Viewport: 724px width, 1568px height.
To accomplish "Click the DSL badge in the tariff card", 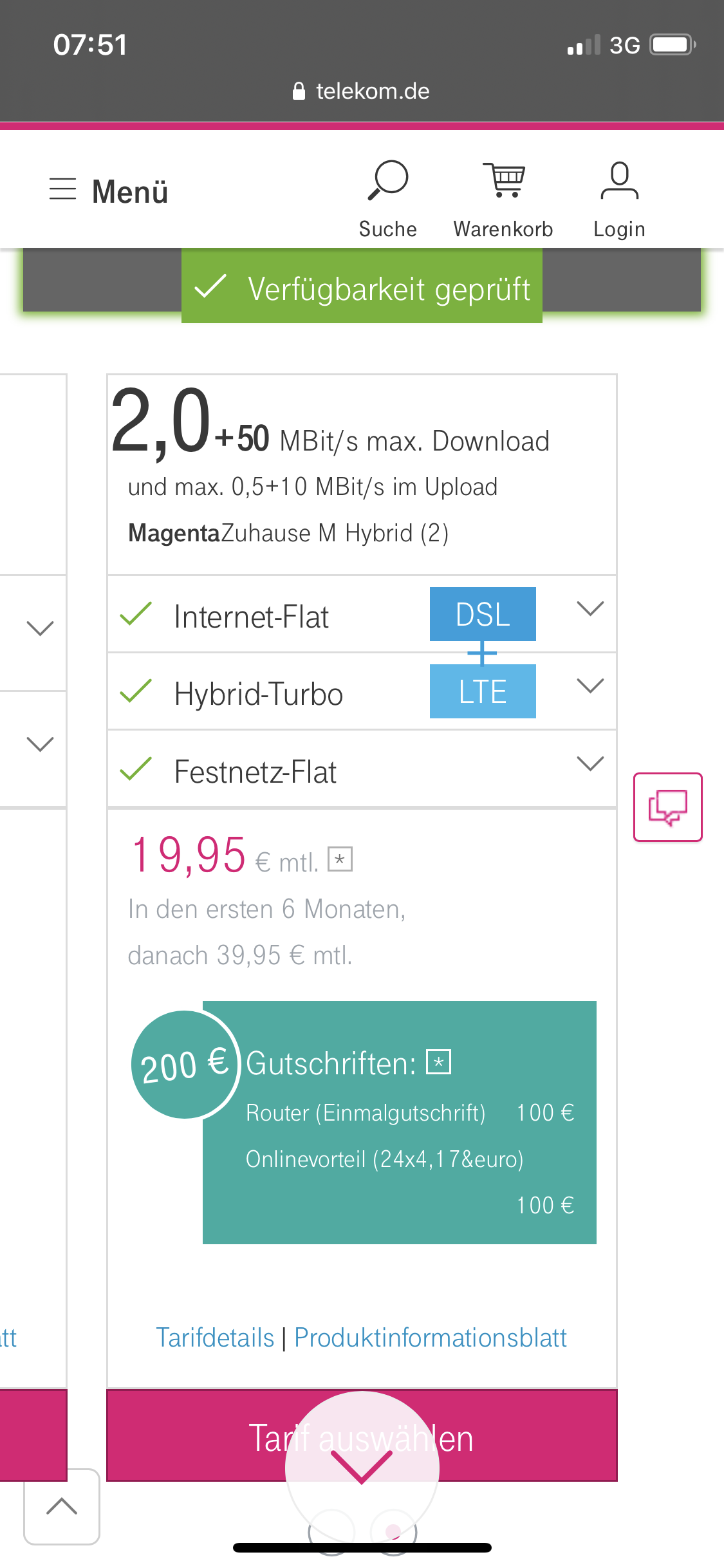I will (x=483, y=614).
